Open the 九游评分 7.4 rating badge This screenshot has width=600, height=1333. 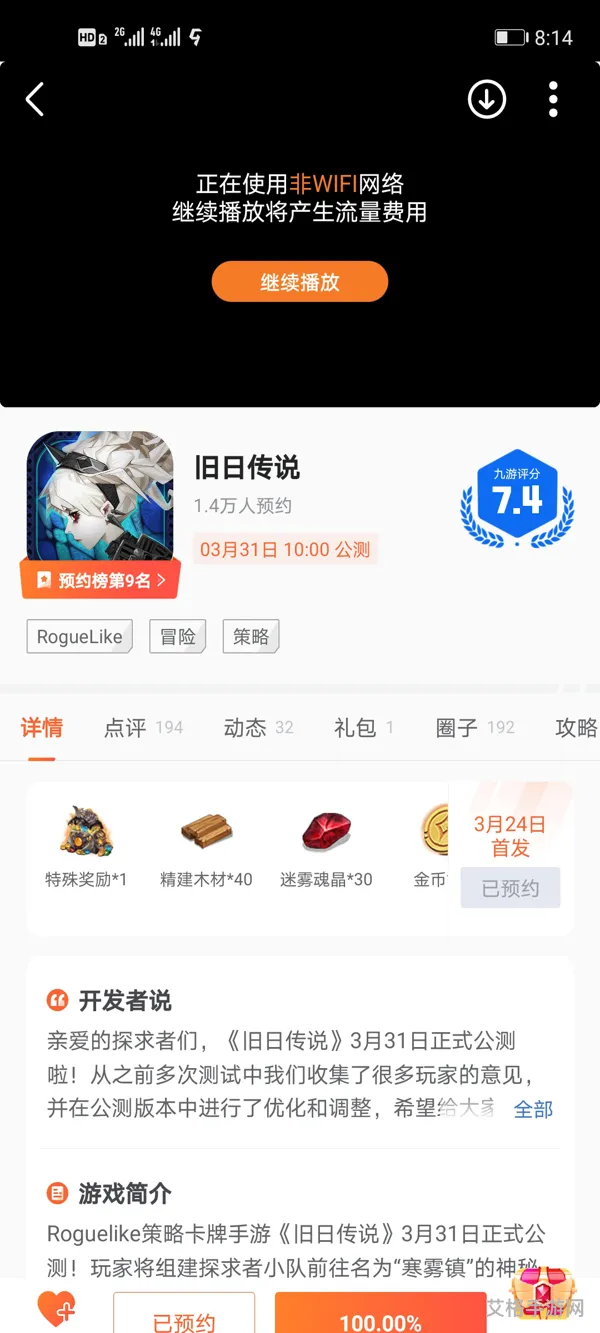(517, 499)
